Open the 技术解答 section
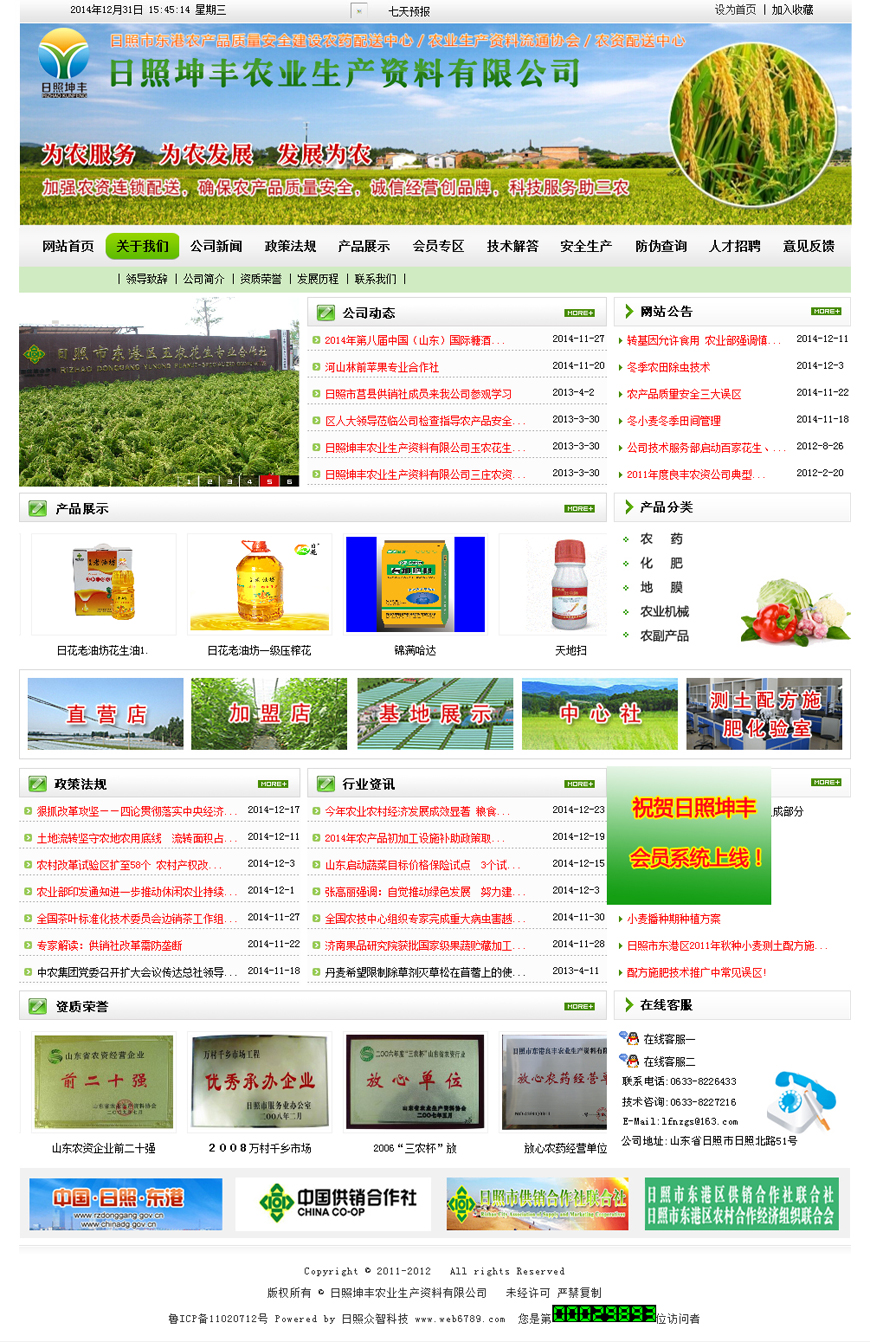Image resolution: width=870 pixels, height=1342 pixels. (512, 246)
